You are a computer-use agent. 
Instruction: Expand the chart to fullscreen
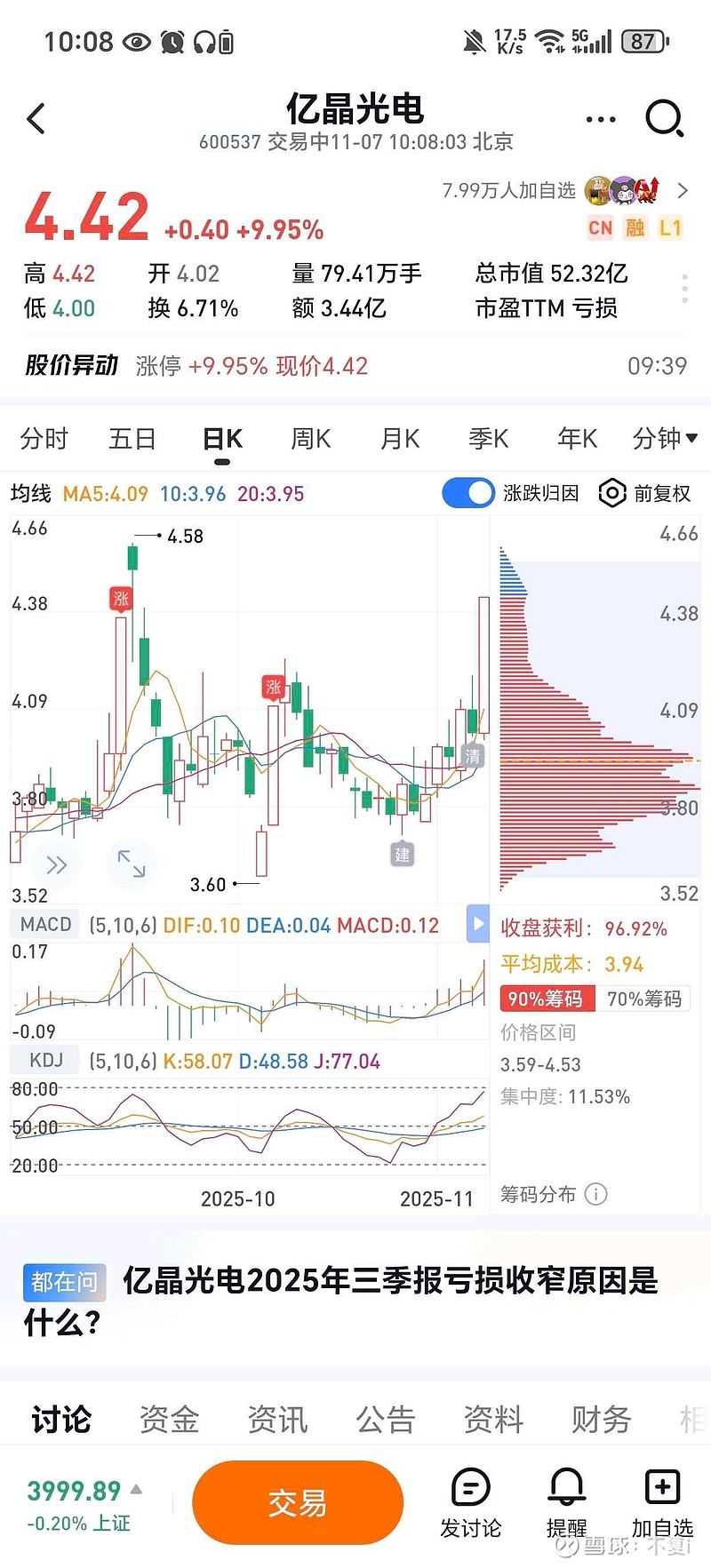coord(132,864)
